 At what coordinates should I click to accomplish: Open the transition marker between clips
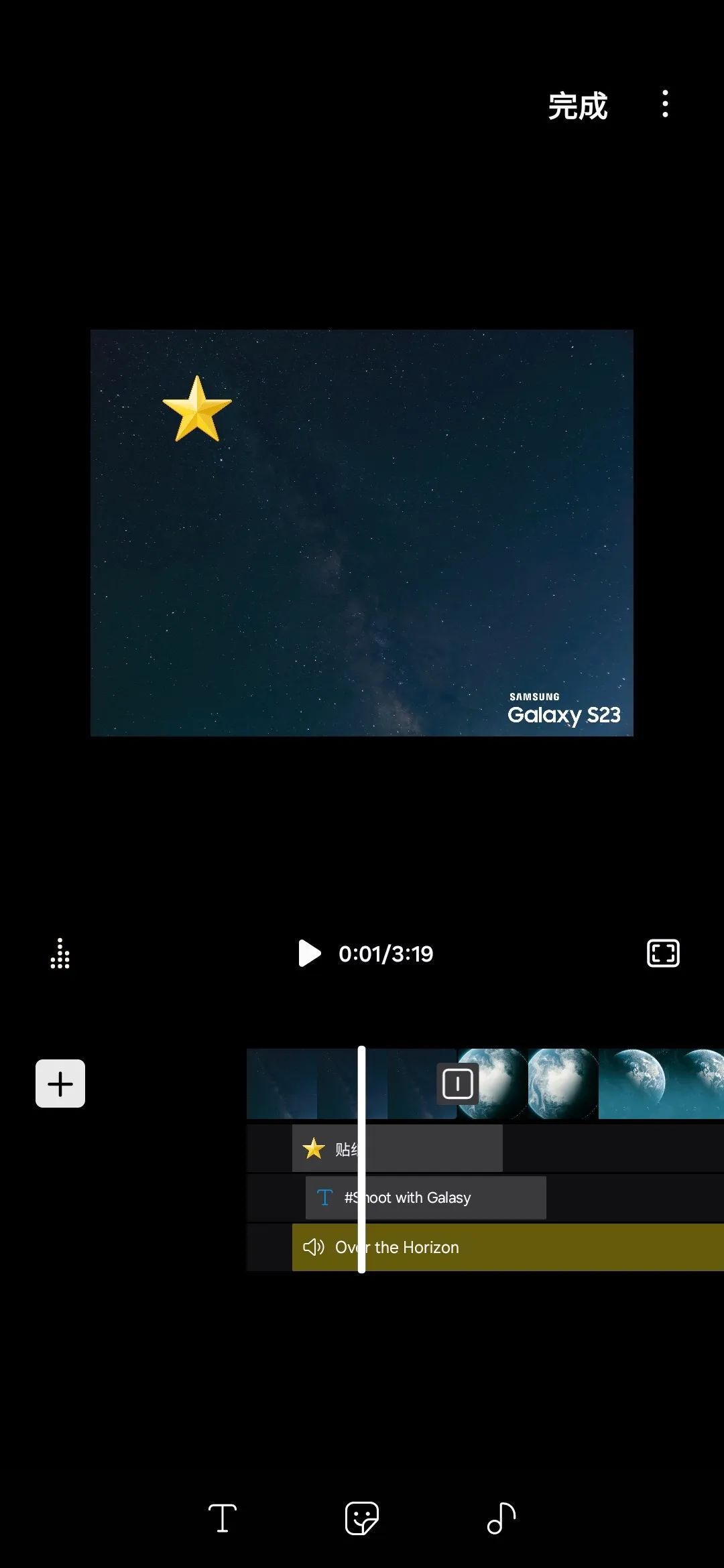458,1084
